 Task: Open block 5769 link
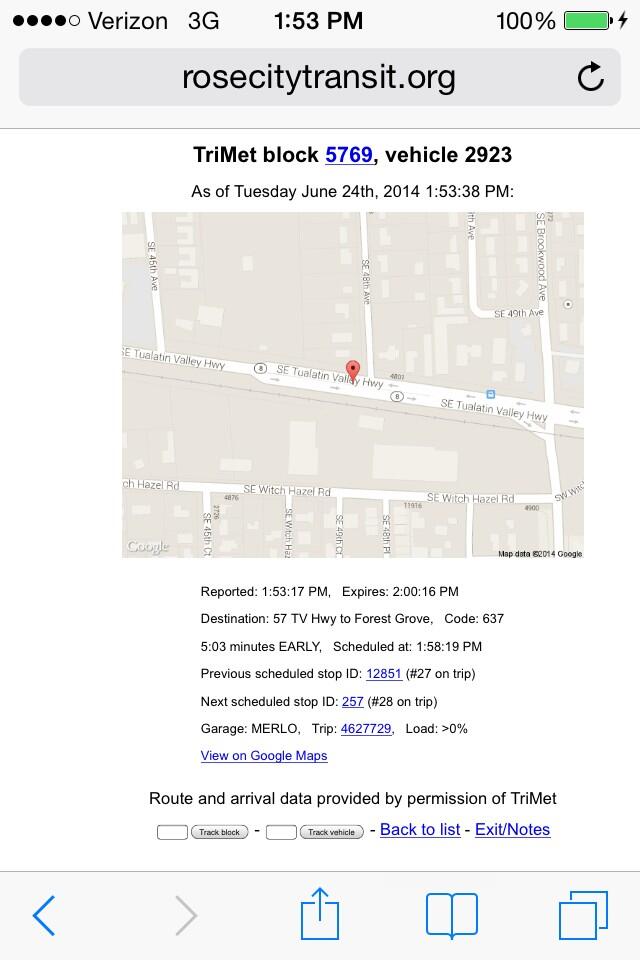(348, 155)
